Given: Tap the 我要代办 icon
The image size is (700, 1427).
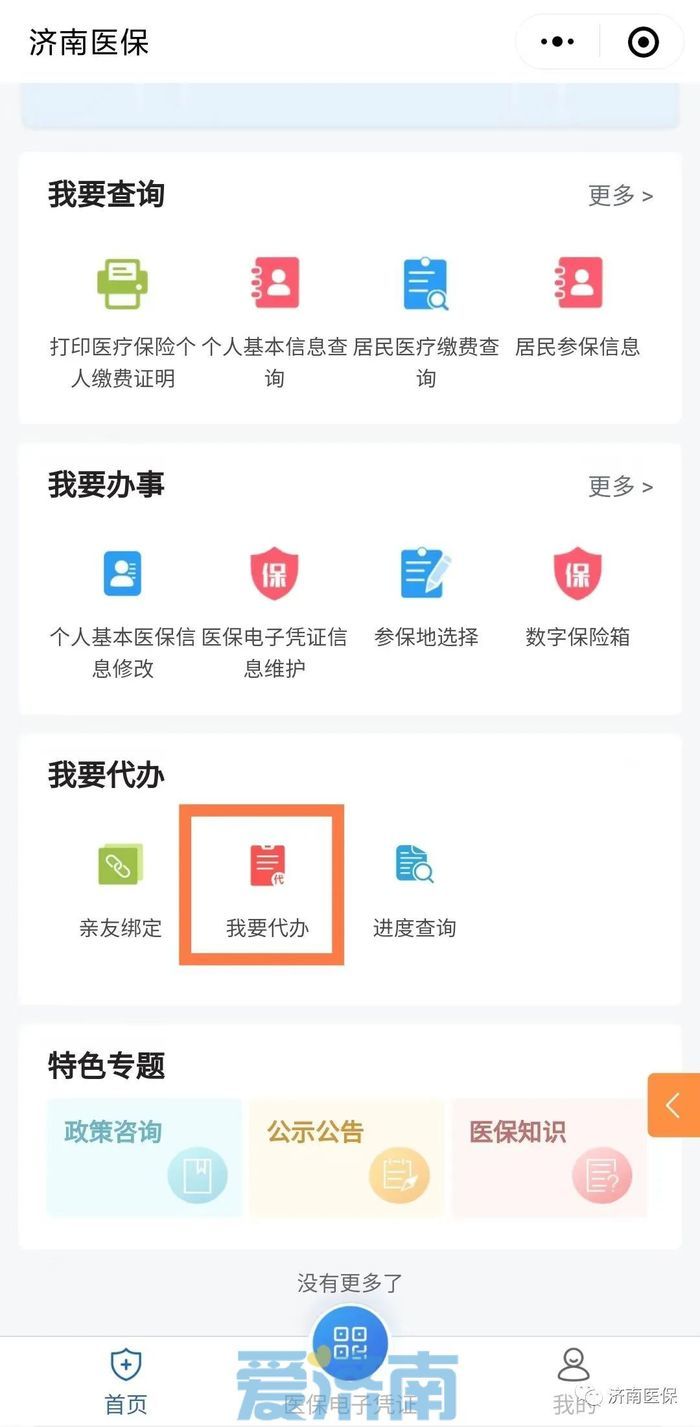Looking at the screenshot, I should (267, 866).
